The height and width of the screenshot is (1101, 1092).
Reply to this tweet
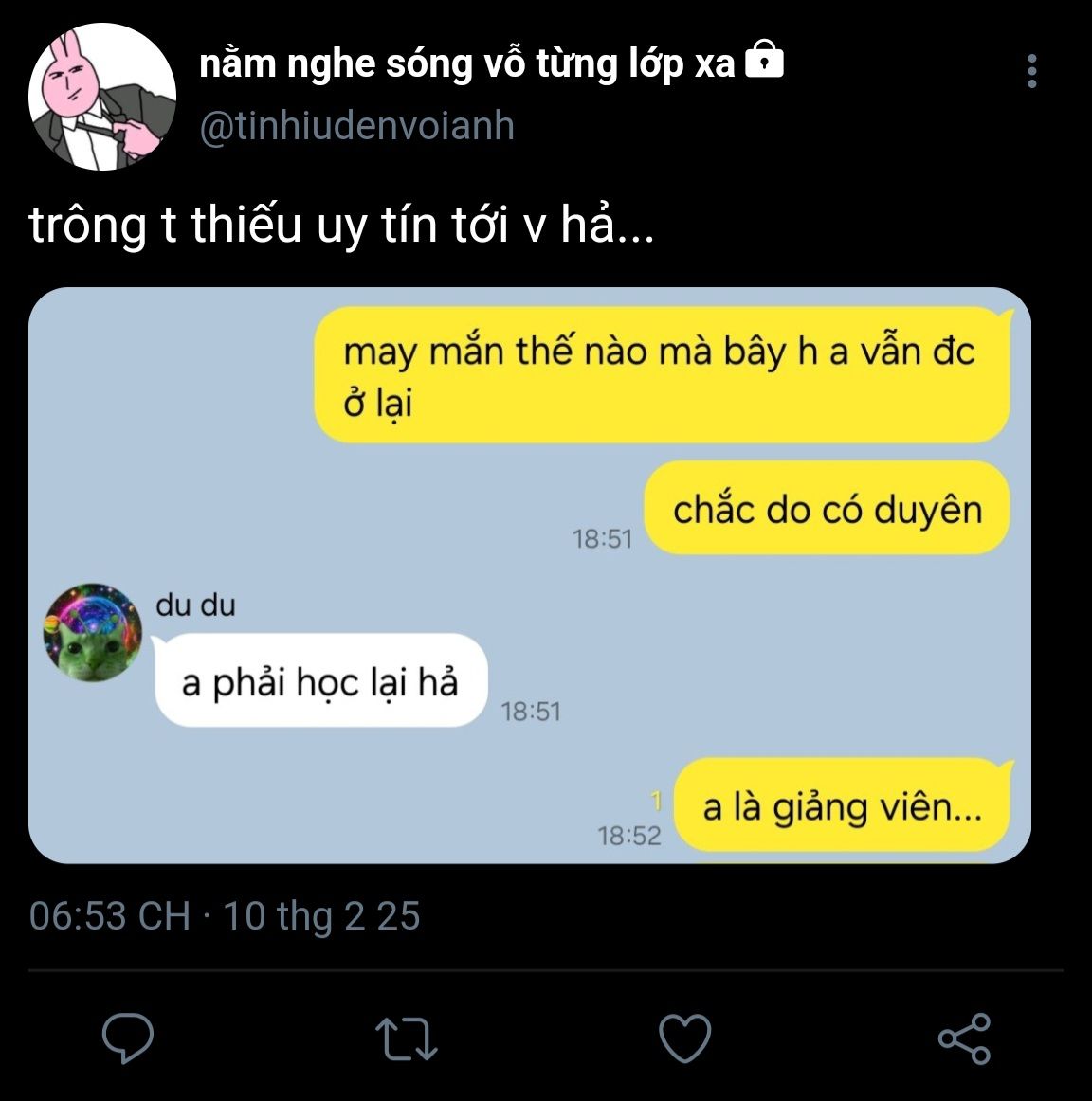tap(128, 1038)
